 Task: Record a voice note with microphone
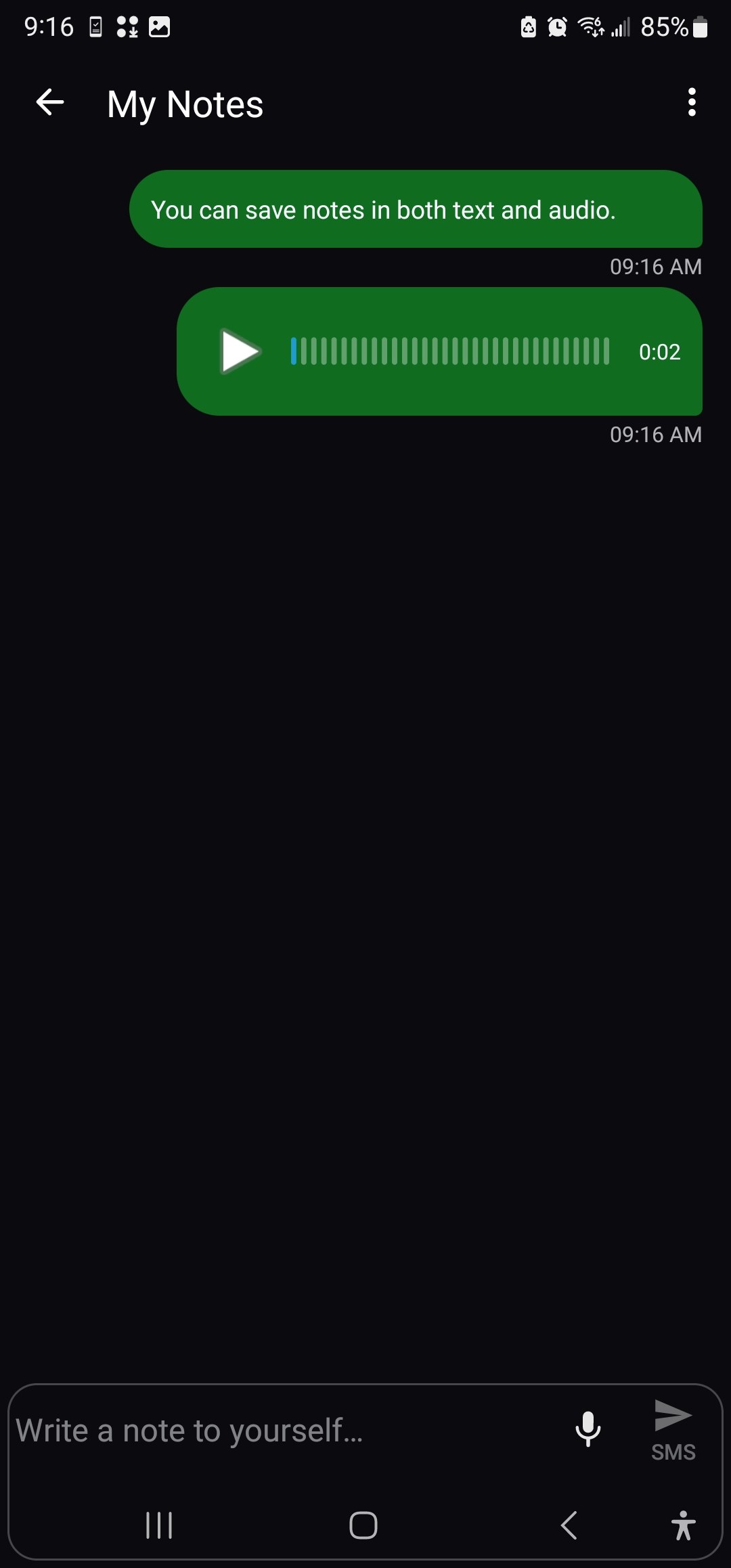[588, 1429]
